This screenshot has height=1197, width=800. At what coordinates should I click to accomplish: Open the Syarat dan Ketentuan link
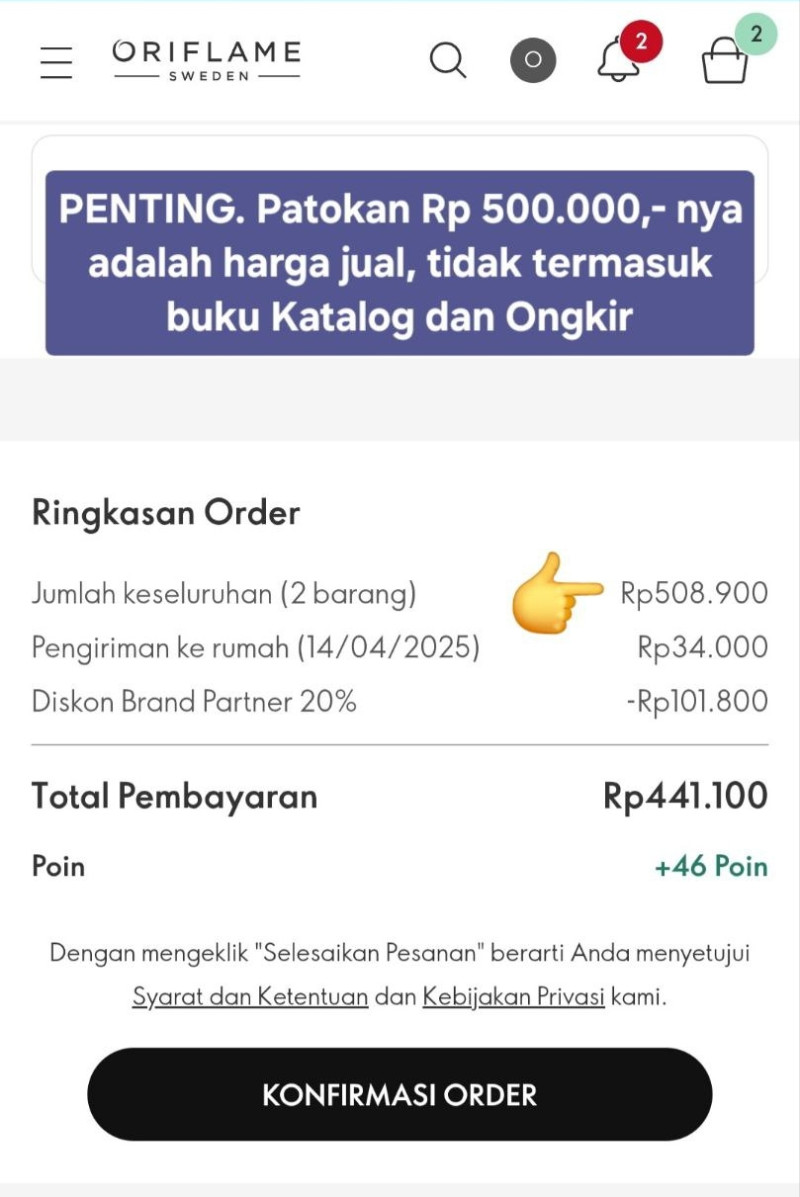pos(250,997)
